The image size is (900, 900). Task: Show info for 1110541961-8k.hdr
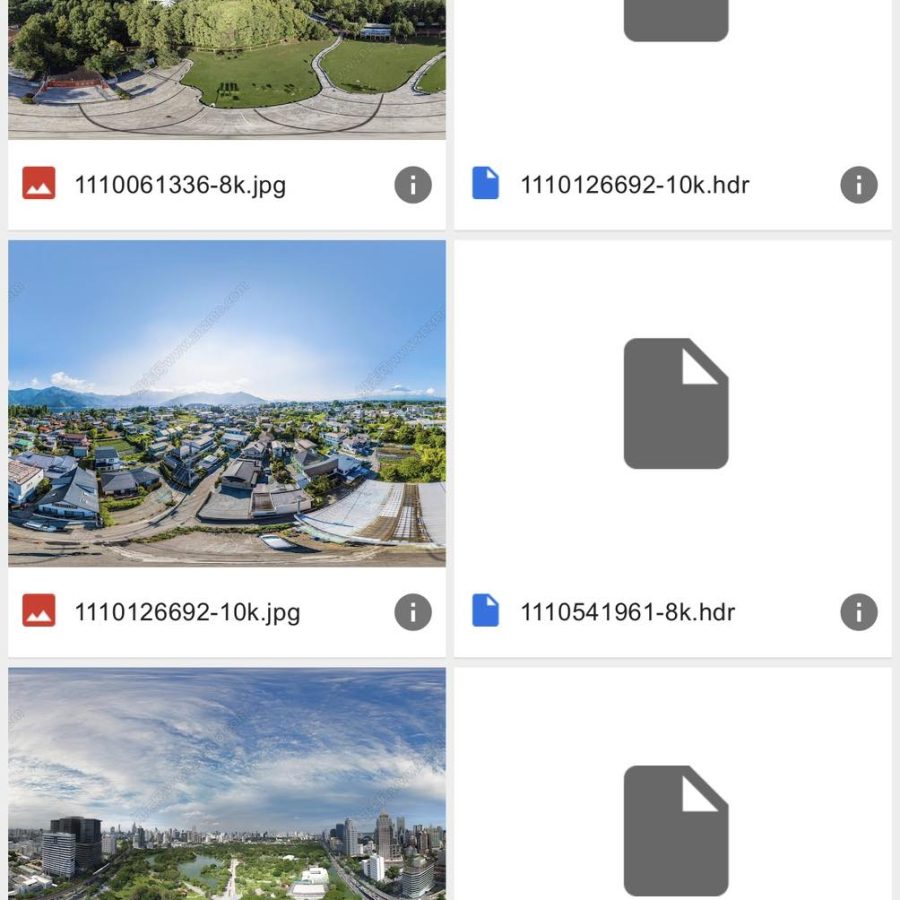pos(858,612)
